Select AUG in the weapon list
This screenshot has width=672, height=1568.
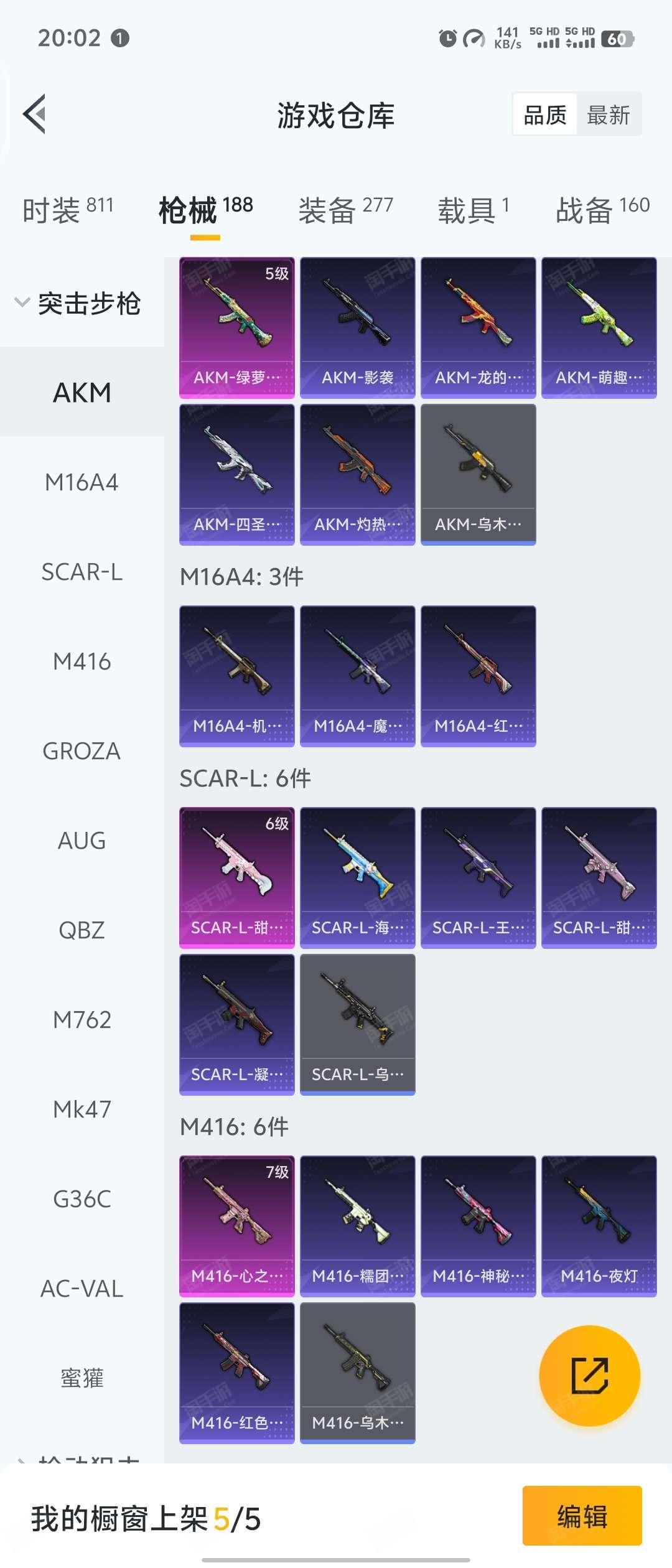(x=82, y=841)
